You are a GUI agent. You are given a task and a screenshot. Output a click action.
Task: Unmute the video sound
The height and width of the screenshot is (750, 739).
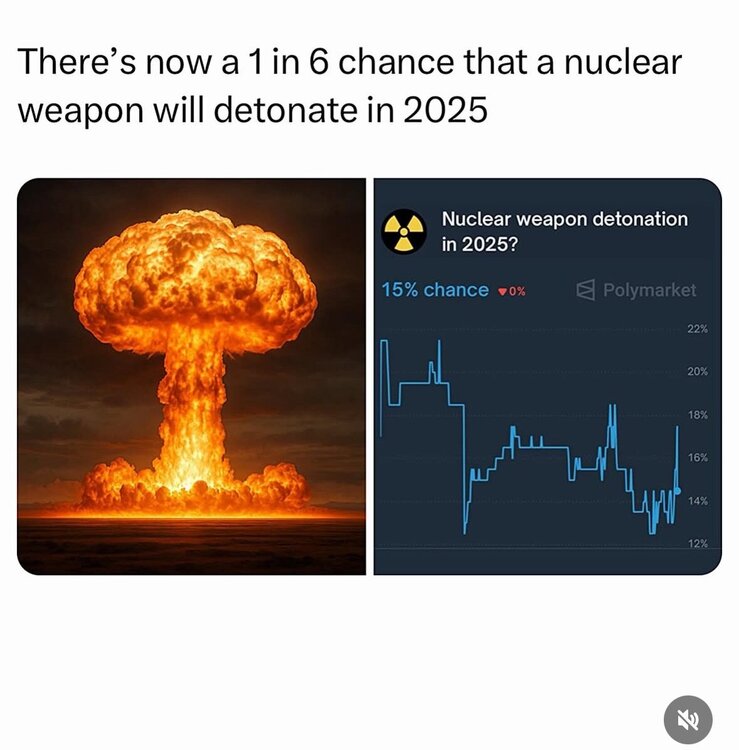tap(688, 720)
